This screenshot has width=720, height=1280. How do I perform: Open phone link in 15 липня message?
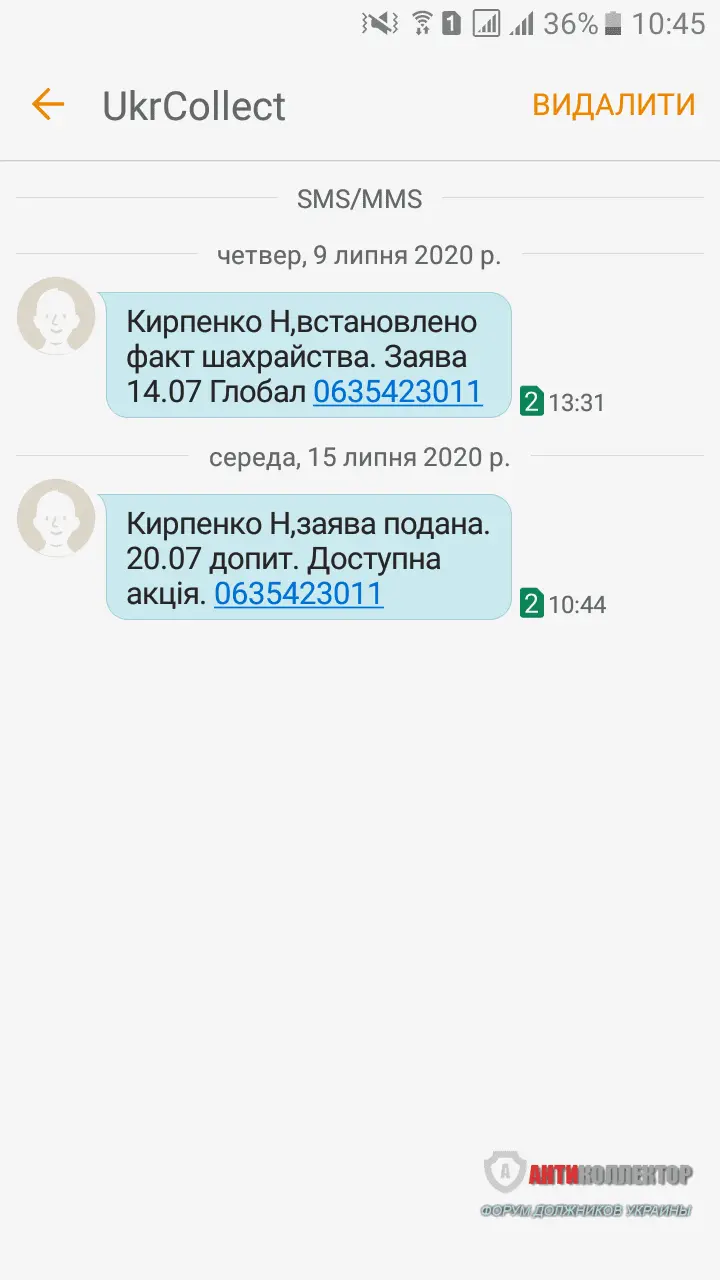(x=298, y=594)
